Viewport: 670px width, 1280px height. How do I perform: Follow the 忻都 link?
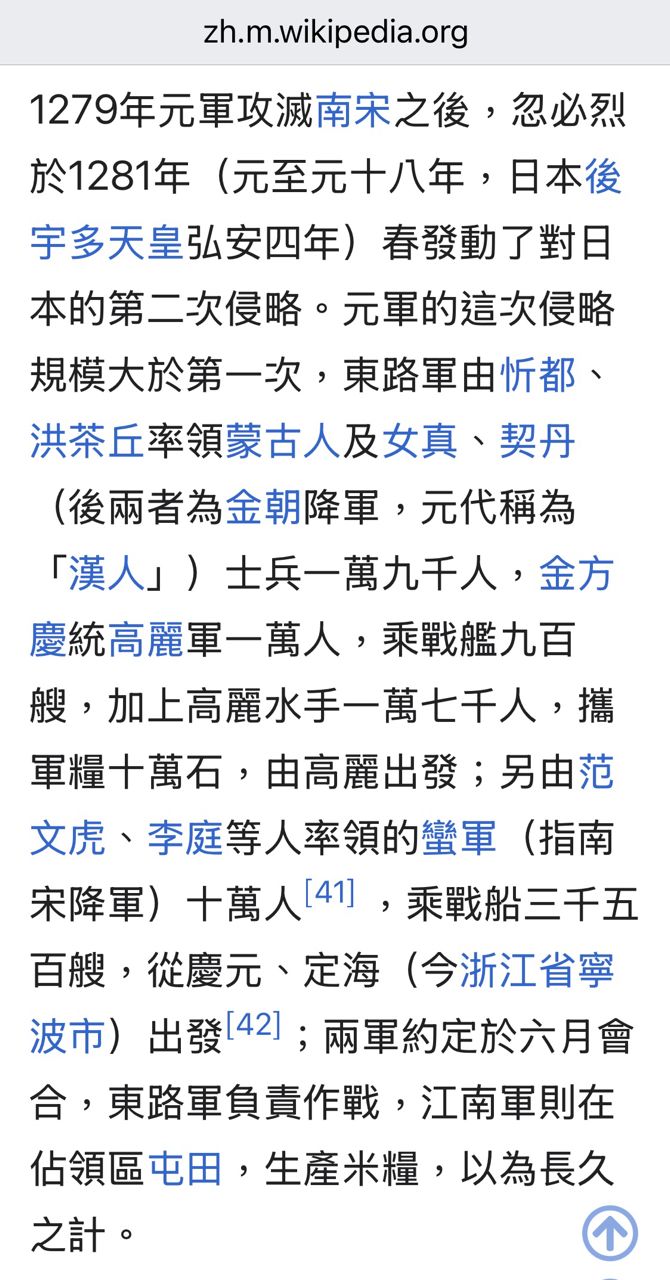pos(538,375)
